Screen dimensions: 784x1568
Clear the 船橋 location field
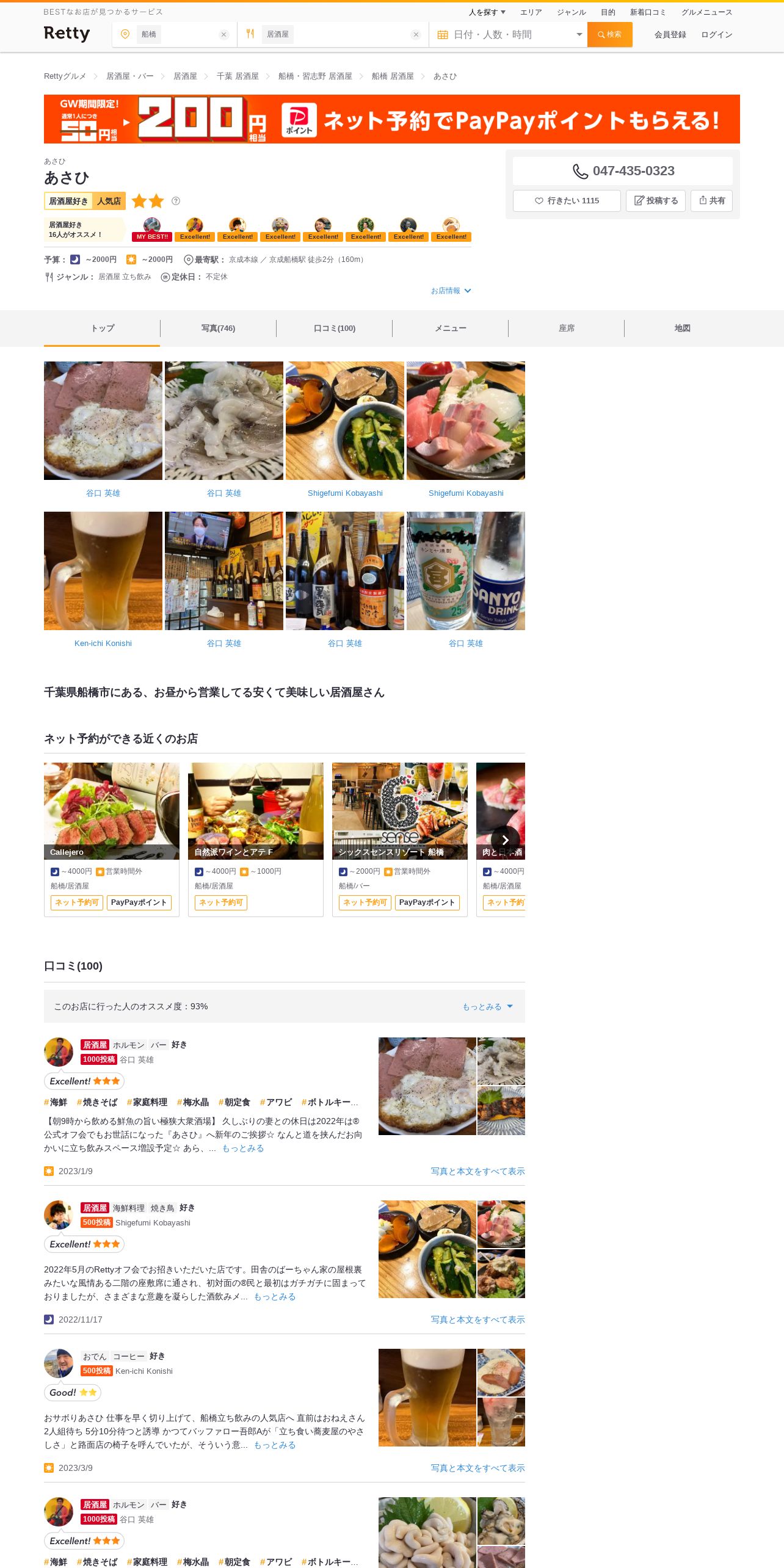click(224, 35)
